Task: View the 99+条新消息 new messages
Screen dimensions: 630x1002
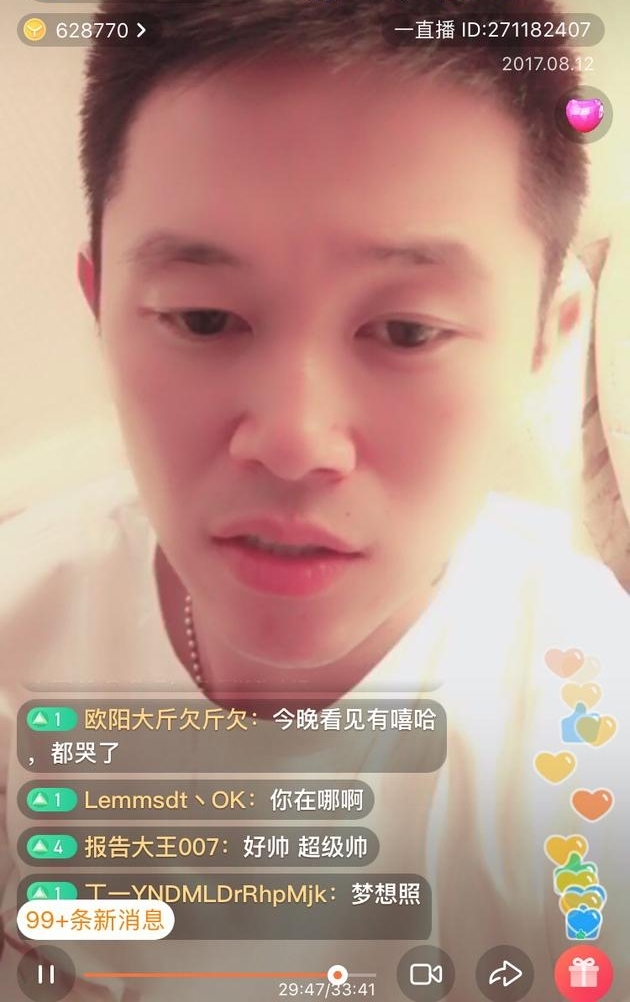Action: coord(95,921)
